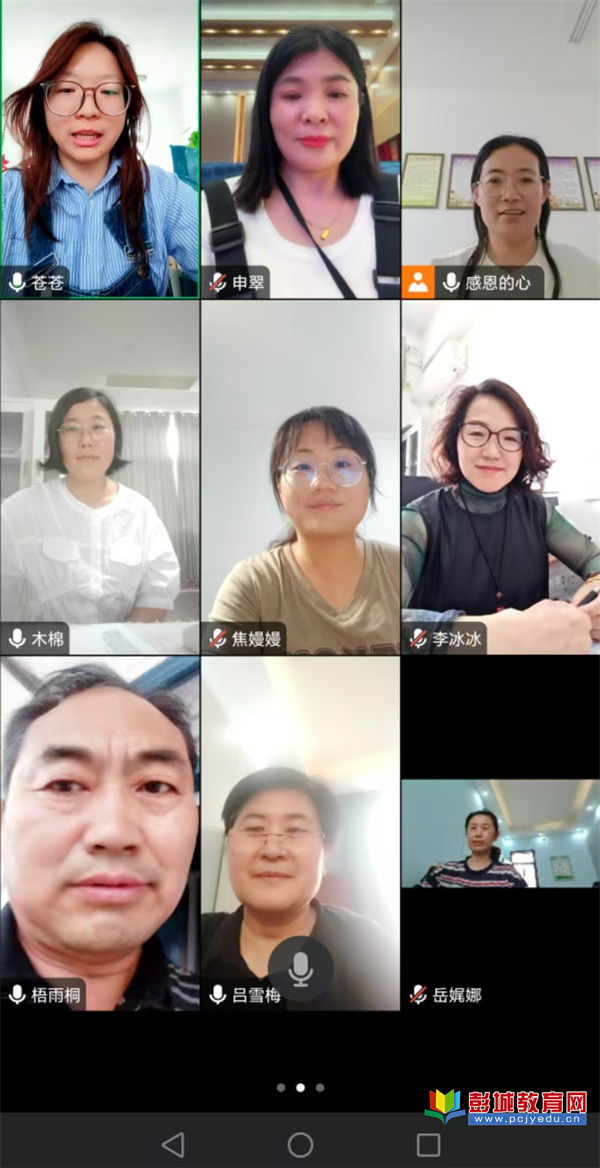Image resolution: width=600 pixels, height=1168 pixels.
Task: Select 申翠's video tile
Action: [300, 150]
